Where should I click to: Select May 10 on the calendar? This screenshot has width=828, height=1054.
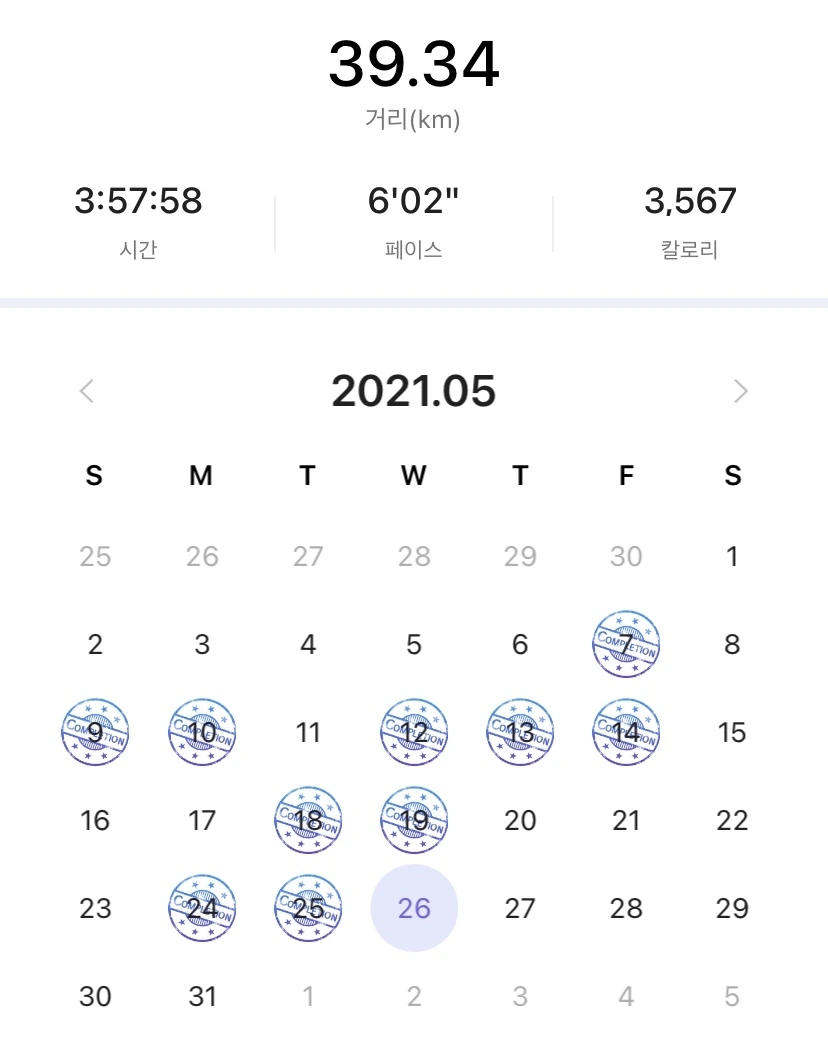point(202,732)
